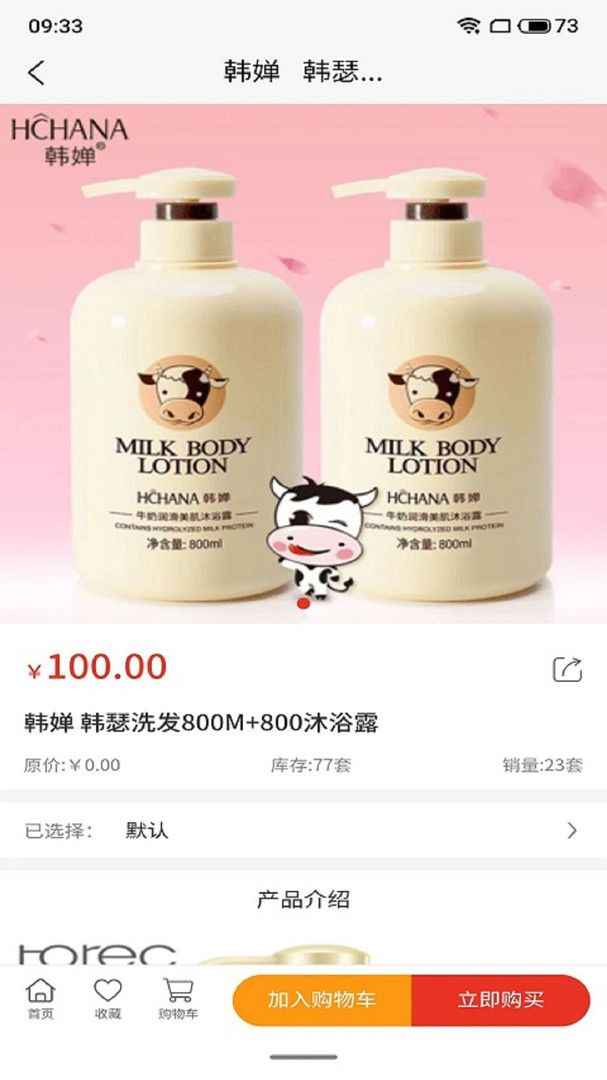Add product to 收藏 favorites
Viewport: 607px width, 1080px height.
(107, 999)
